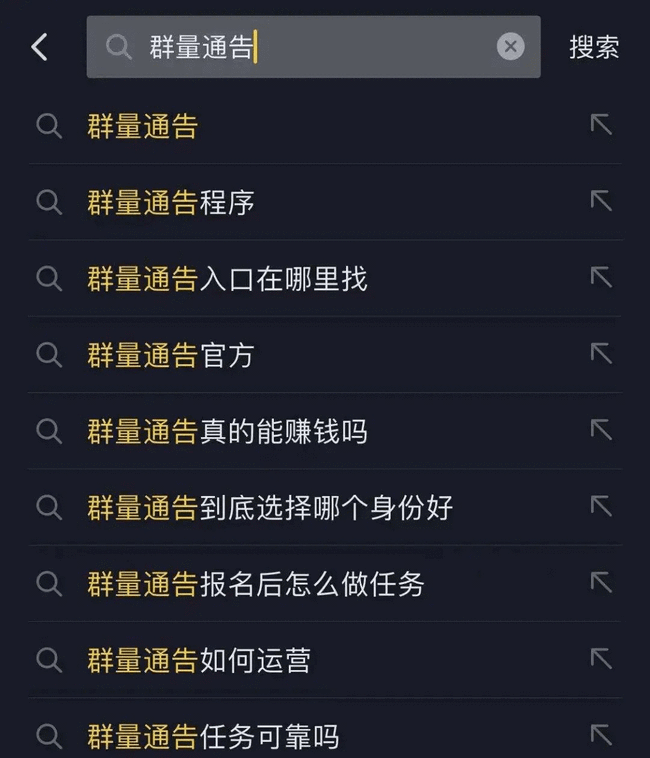Use the arrow icon next to 群量通告真的能赚钱吗
This screenshot has height=758, width=650.
[x=601, y=430]
